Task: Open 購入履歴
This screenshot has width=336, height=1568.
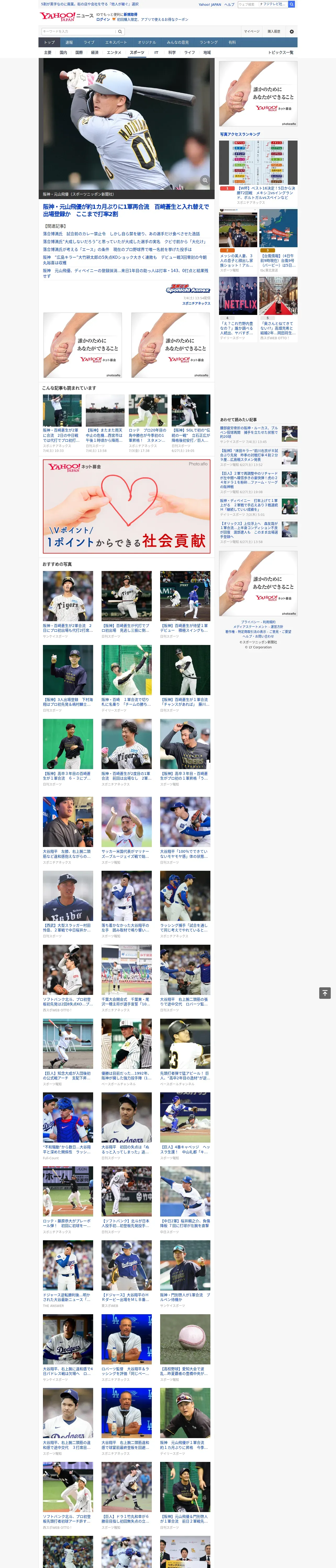Action: click(274, 31)
